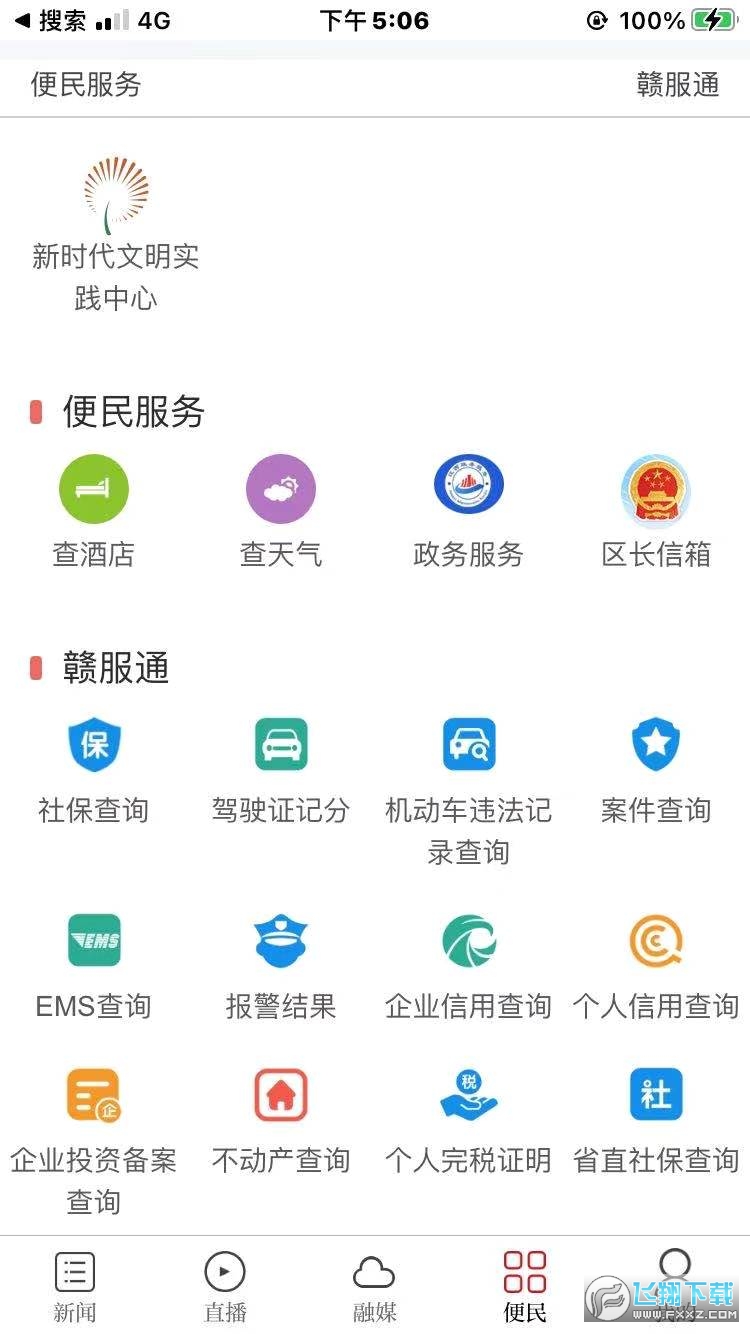Jump to the 赣服通 section link
The image size is (750, 1334).
(676, 85)
